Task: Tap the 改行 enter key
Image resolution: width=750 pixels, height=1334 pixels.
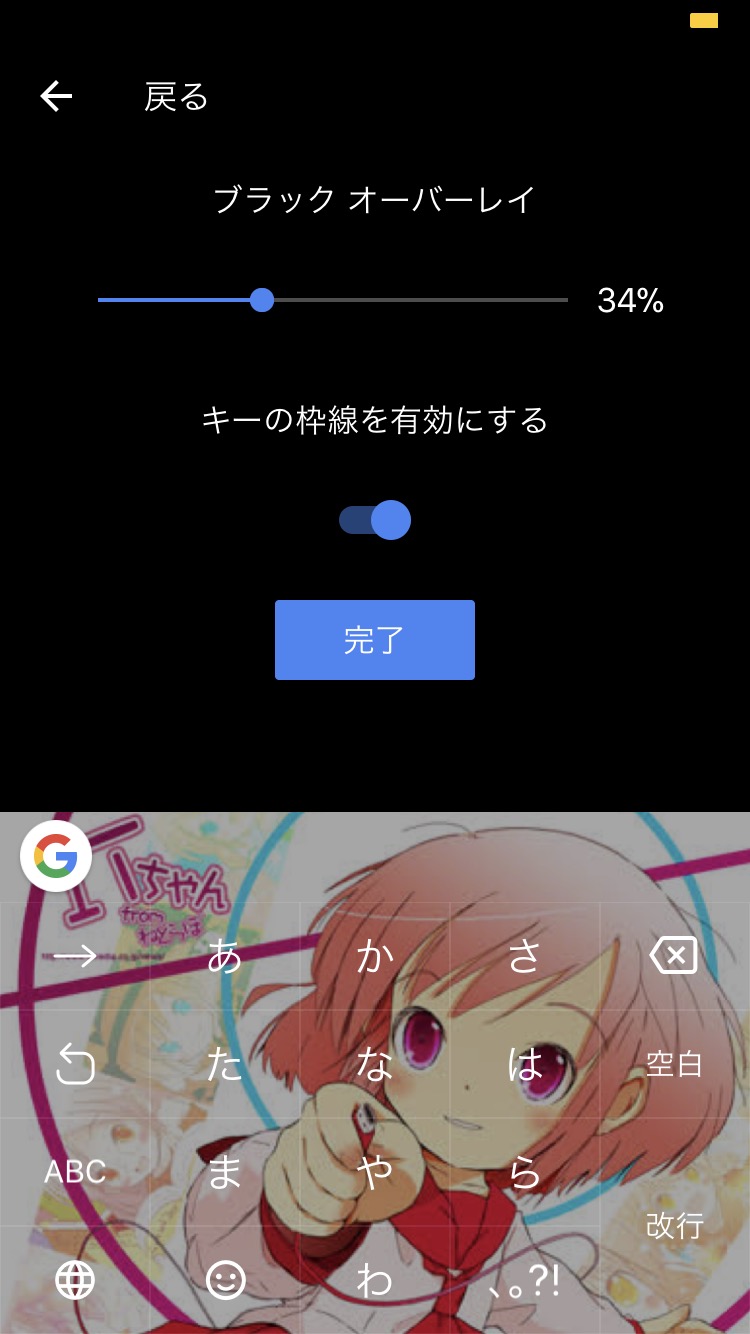Action: 674,1225
